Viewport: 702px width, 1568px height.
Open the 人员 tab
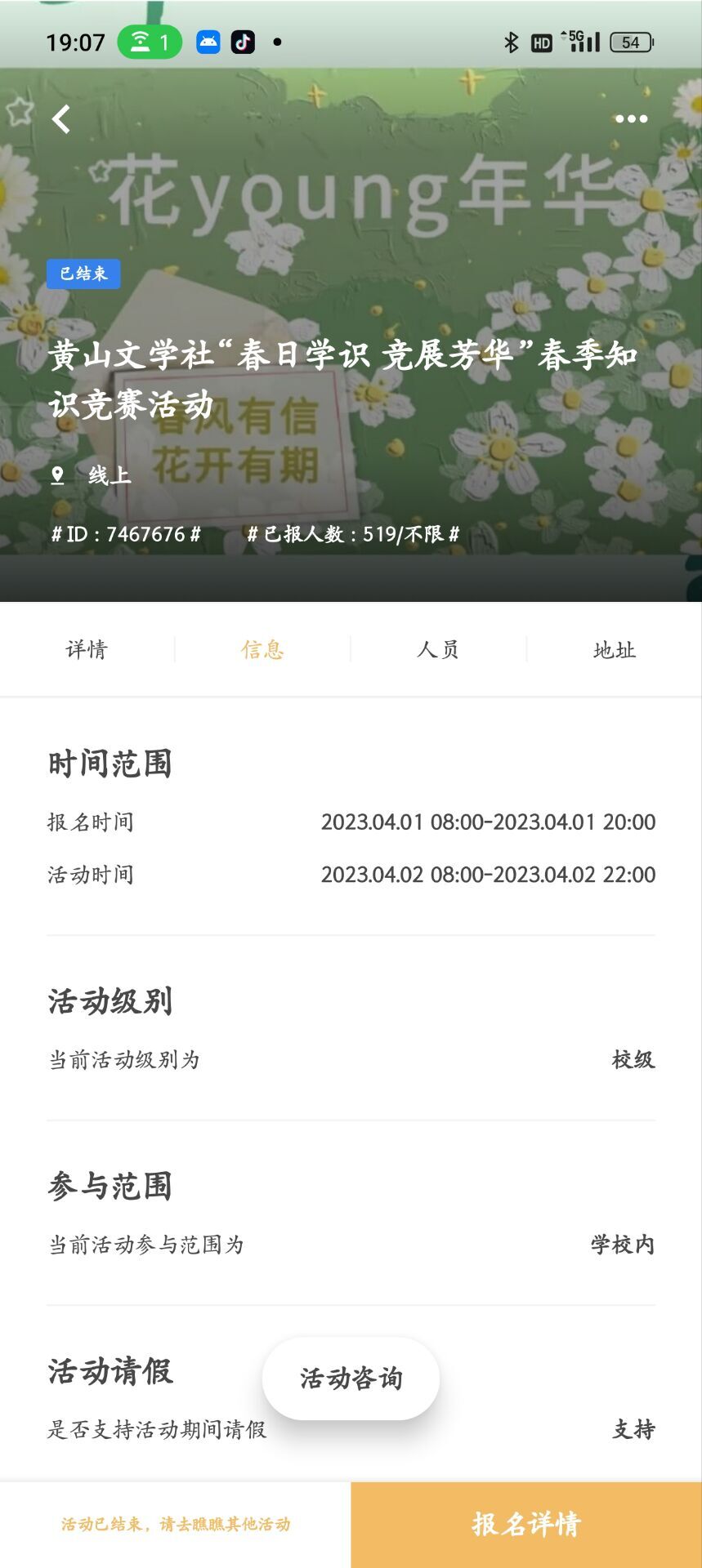pos(438,649)
